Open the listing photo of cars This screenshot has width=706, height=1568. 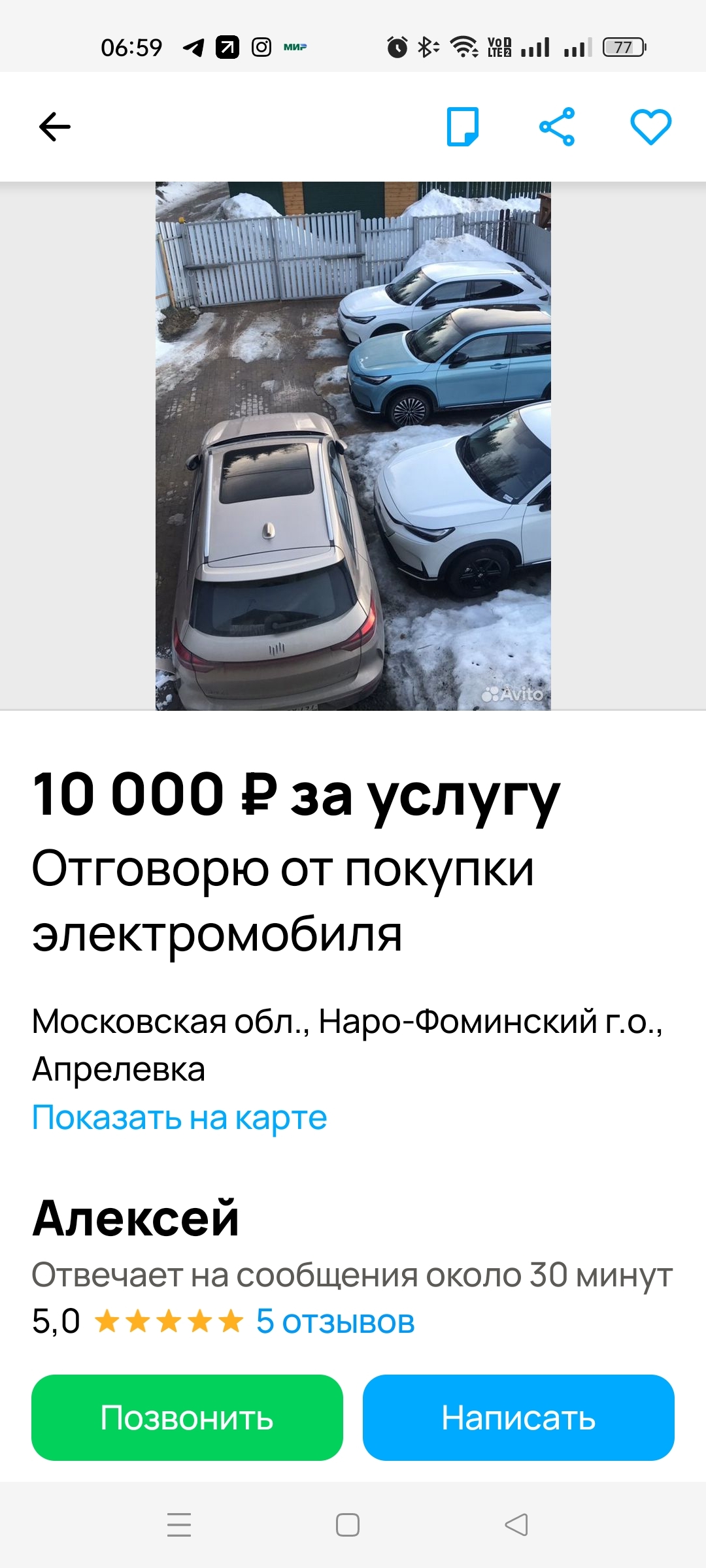pyautogui.click(x=353, y=446)
